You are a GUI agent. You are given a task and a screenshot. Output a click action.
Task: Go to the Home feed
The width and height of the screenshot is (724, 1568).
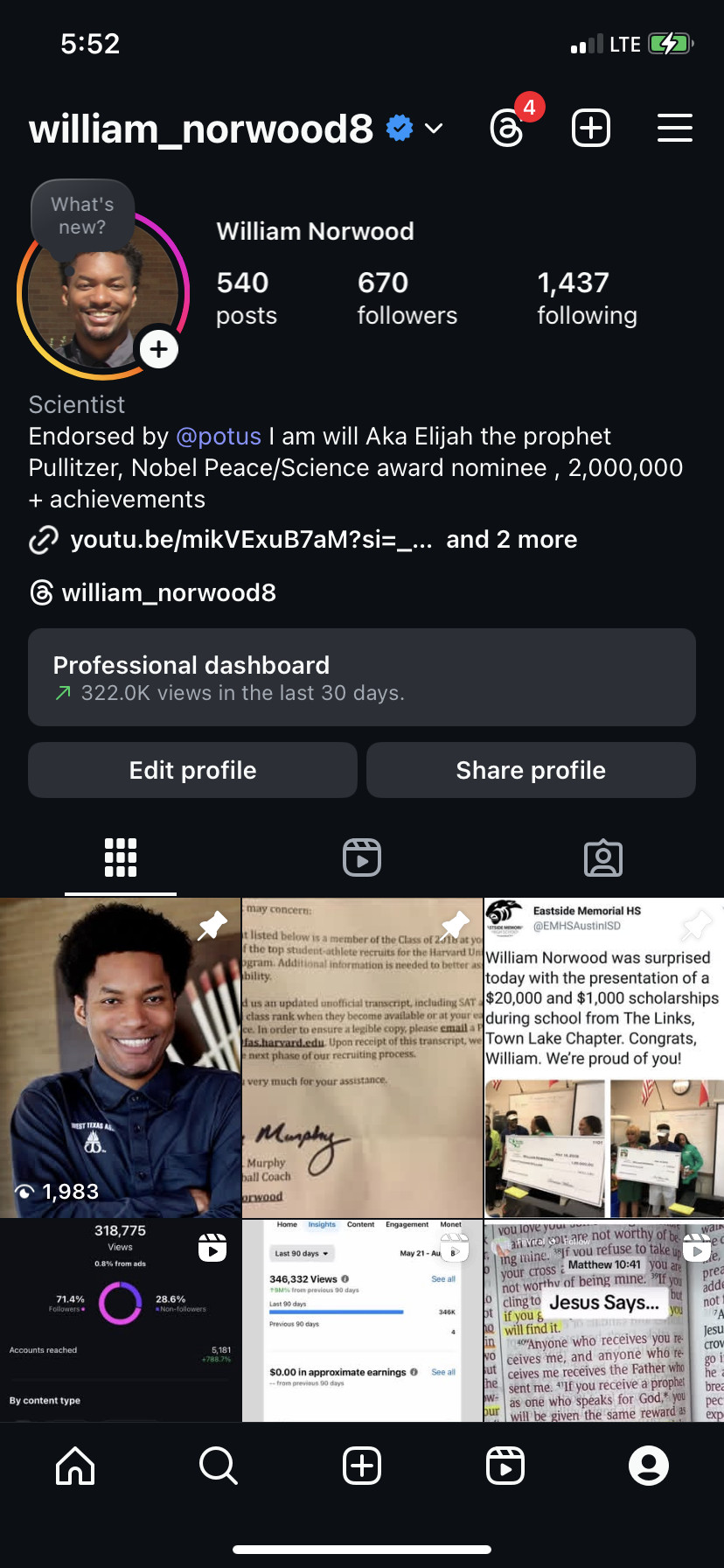tap(75, 1465)
